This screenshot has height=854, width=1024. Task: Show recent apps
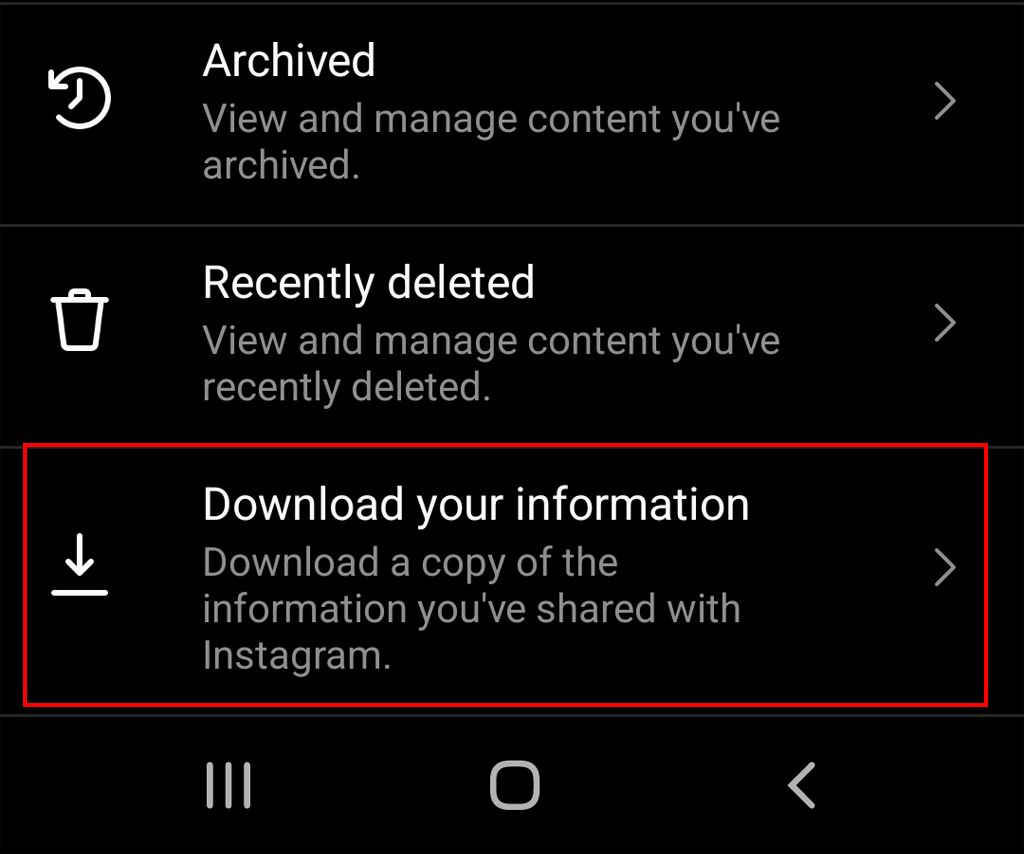click(x=228, y=785)
